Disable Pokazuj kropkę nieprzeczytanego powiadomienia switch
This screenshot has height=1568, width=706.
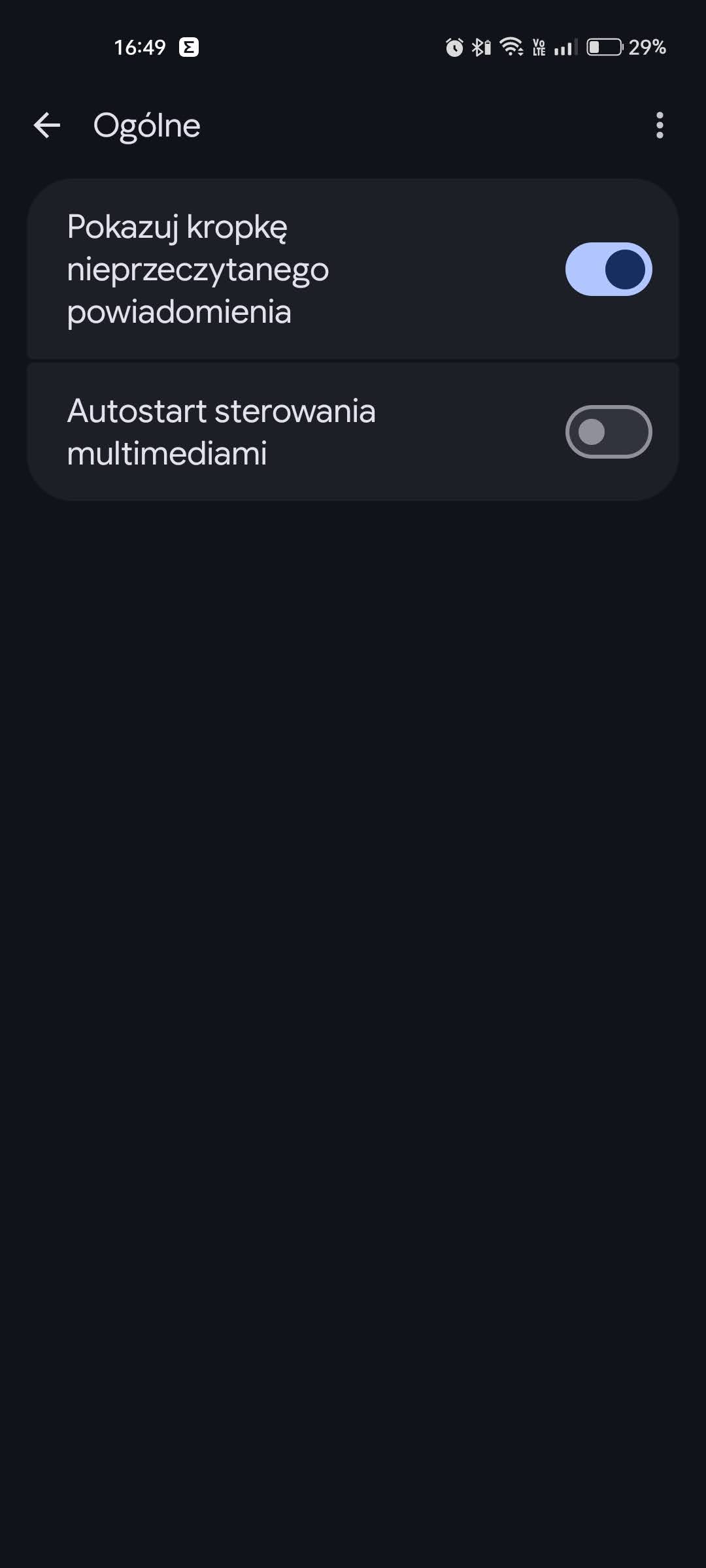(x=608, y=269)
